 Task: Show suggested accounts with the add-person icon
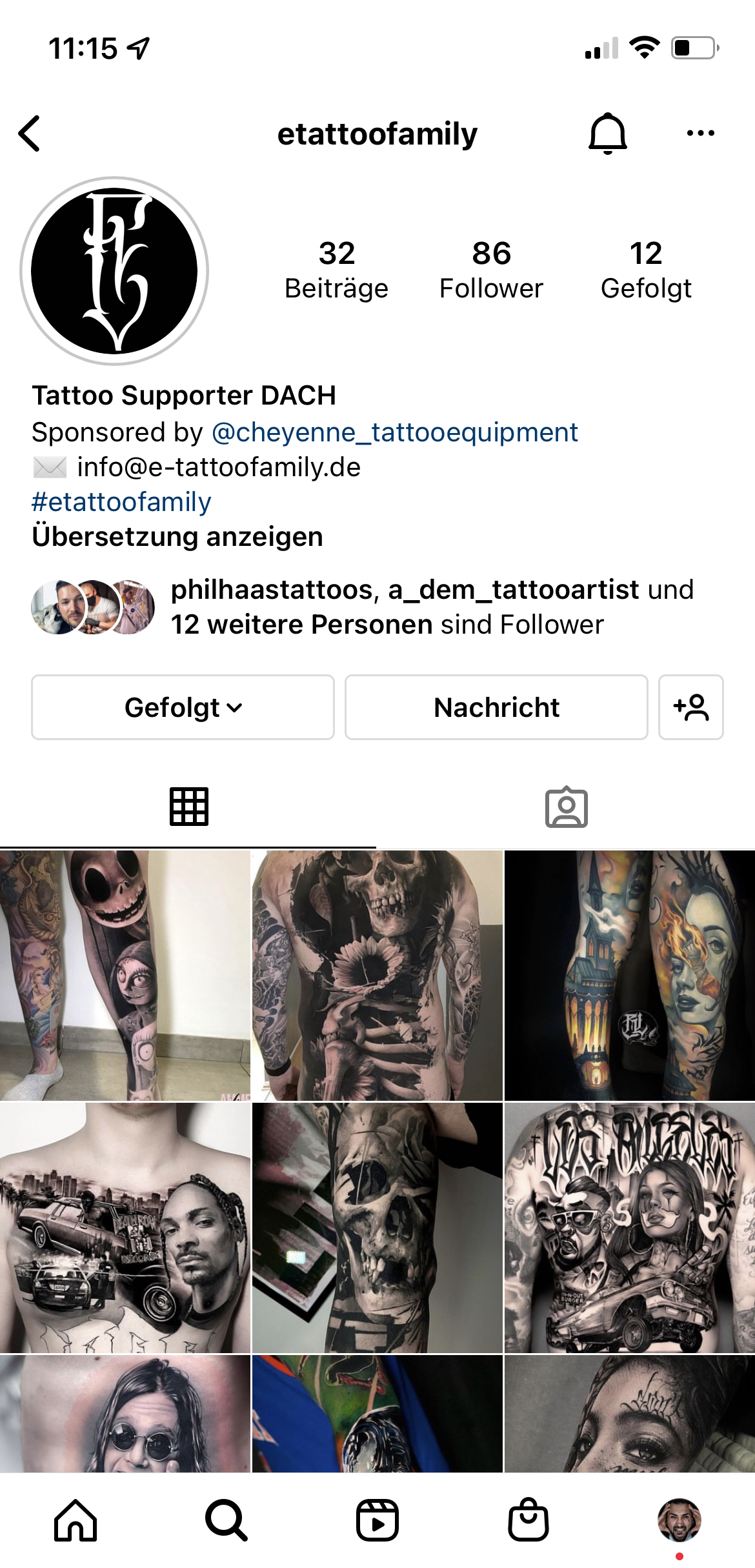(690, 707)
